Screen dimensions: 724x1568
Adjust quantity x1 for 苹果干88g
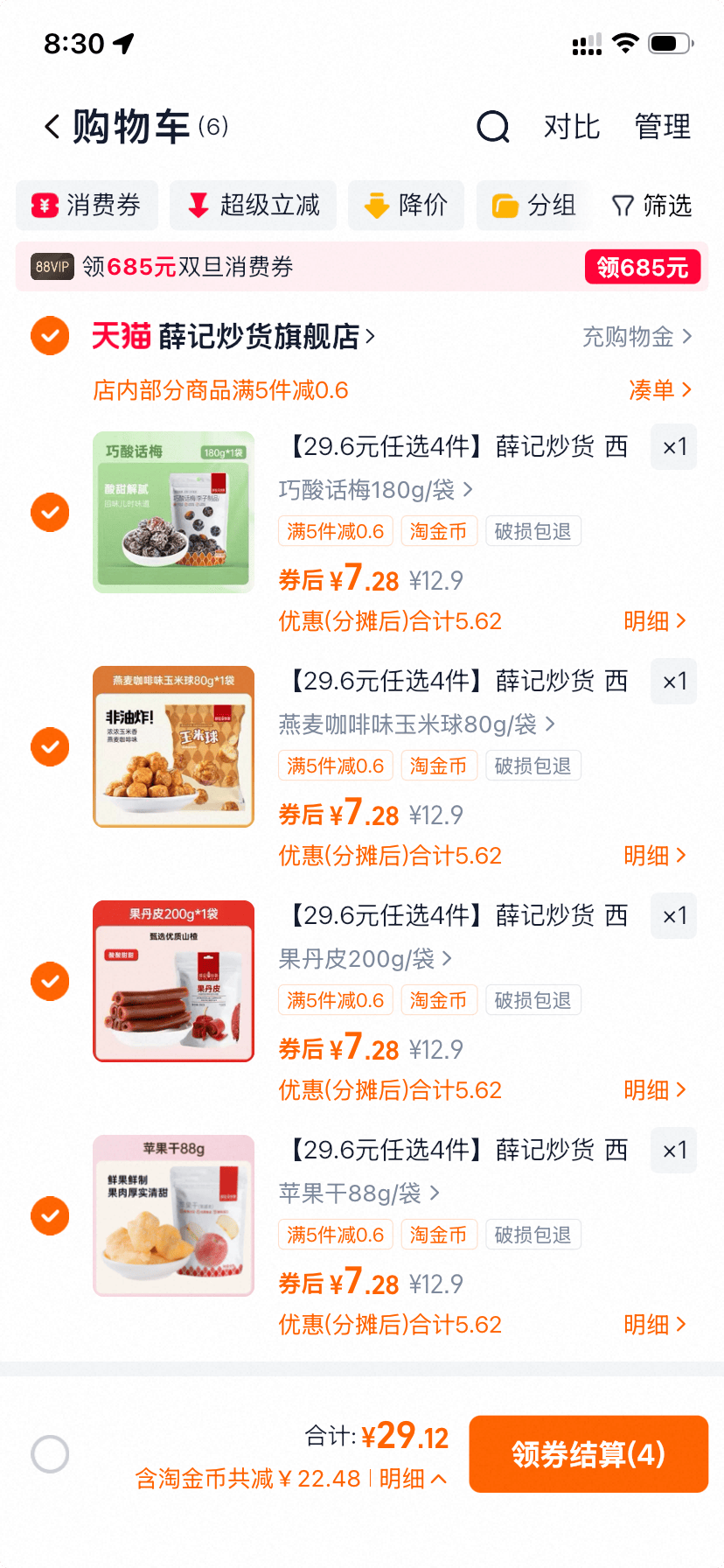coord(674,1151)
